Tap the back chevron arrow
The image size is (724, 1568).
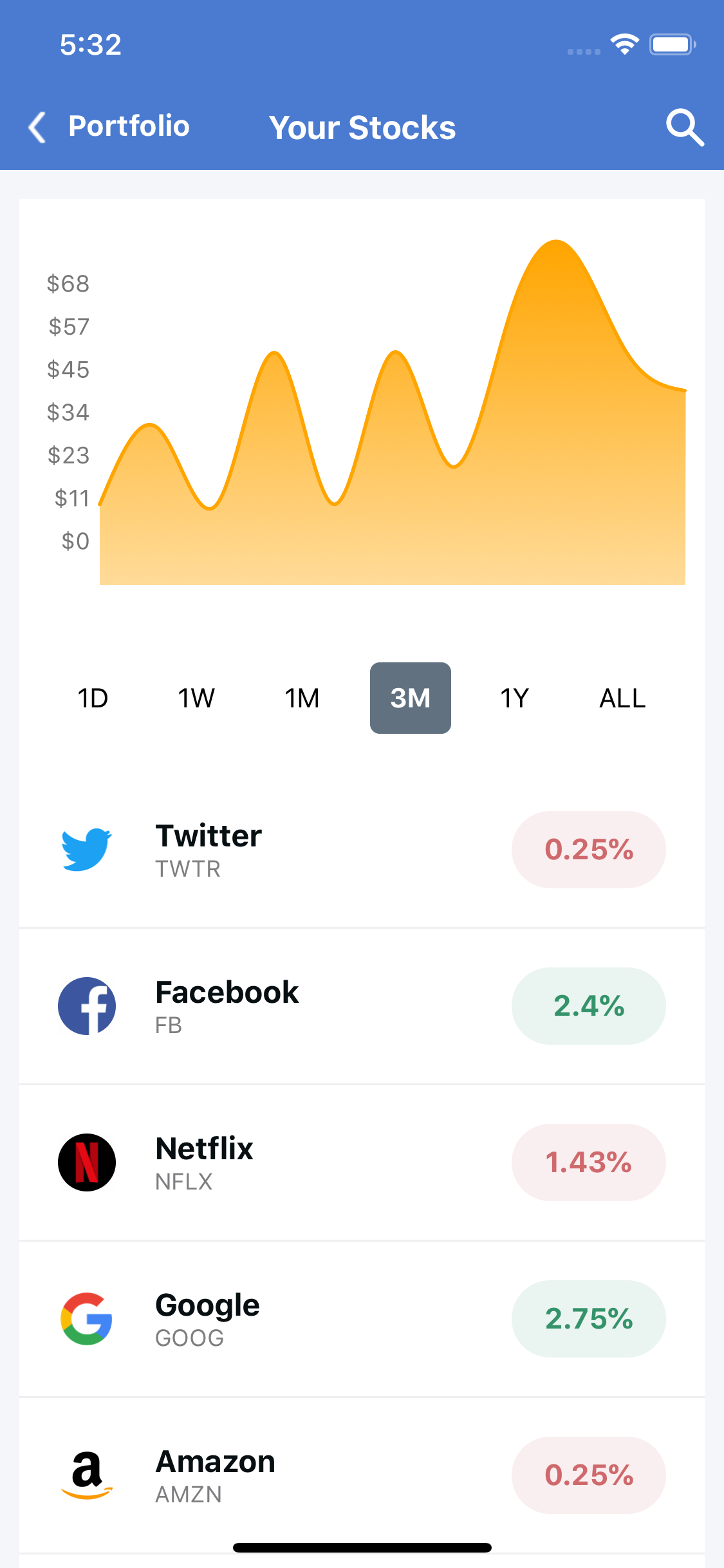(x=37, y=127)
